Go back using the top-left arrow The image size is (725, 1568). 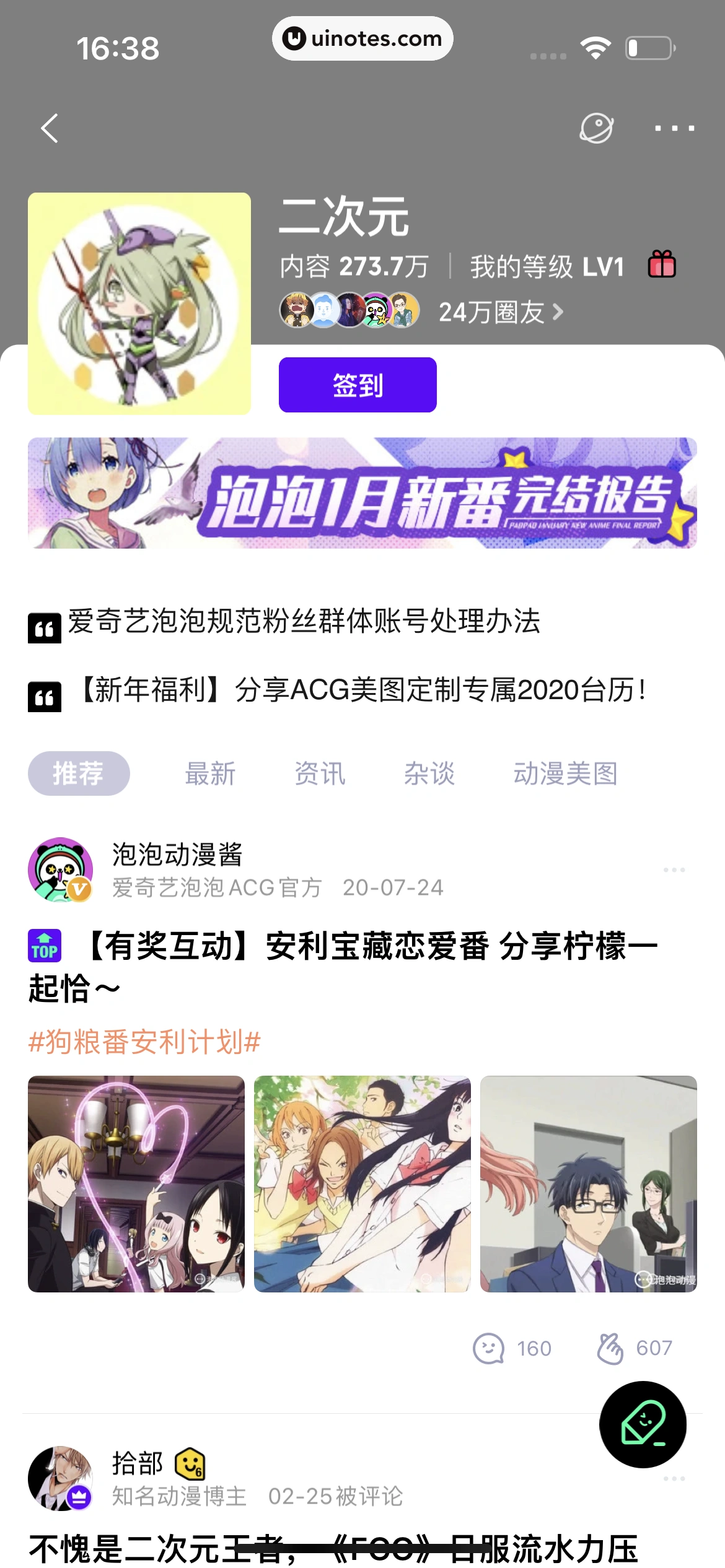(x=50, y=128)
